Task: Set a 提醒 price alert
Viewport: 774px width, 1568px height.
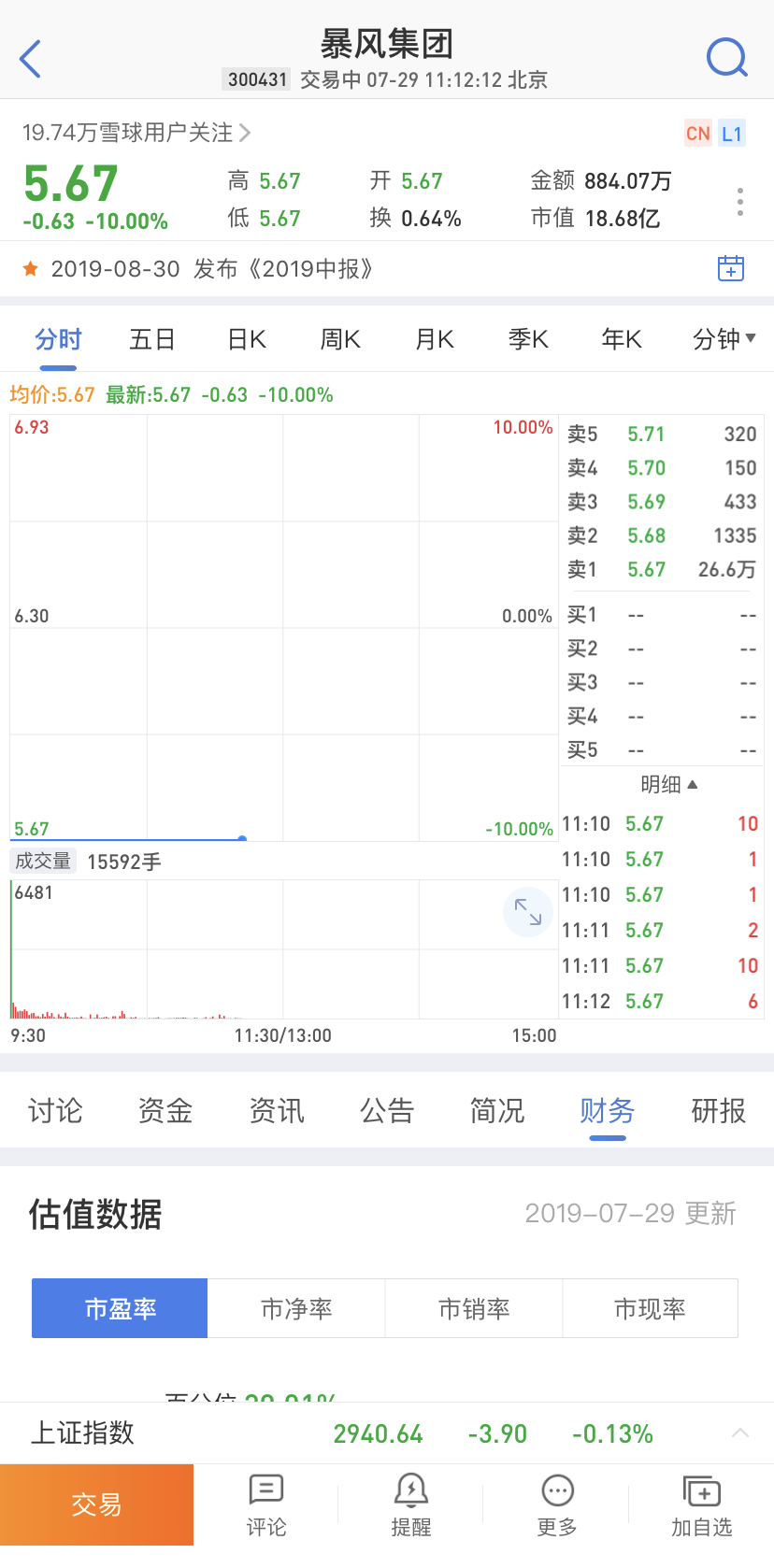Action: (411, 1504)
